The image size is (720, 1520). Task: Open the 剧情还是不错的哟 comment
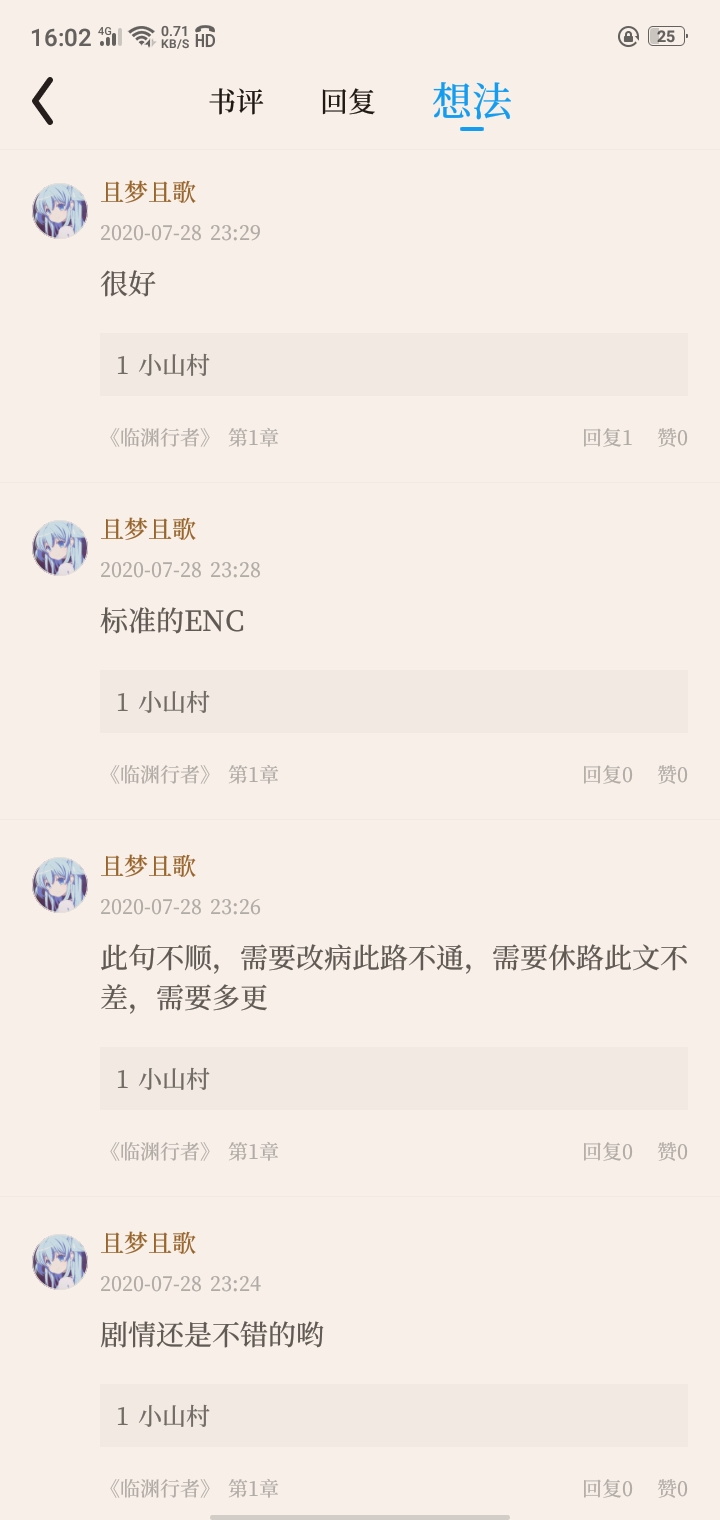tap(212, 1335)
